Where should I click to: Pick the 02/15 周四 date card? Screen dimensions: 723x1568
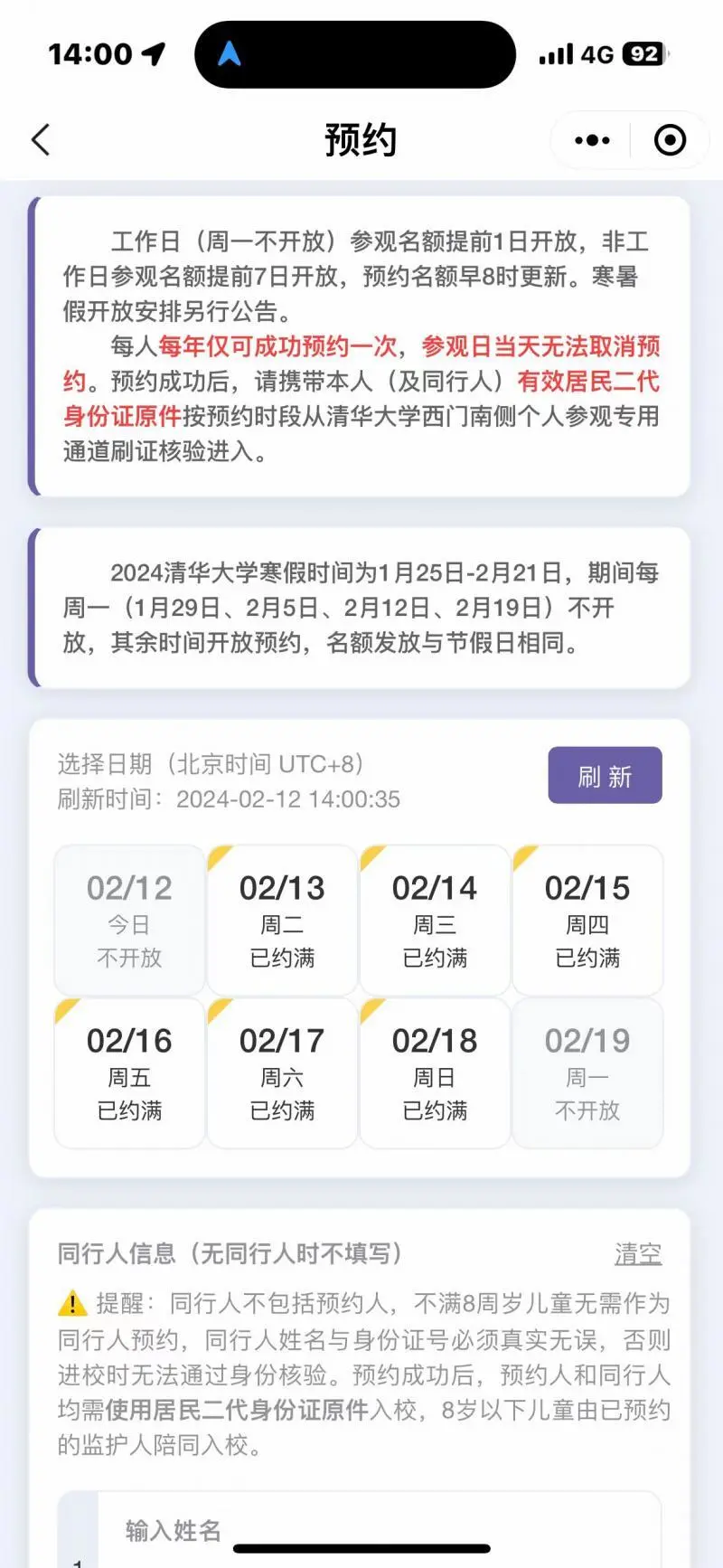[x=587, y=920]
